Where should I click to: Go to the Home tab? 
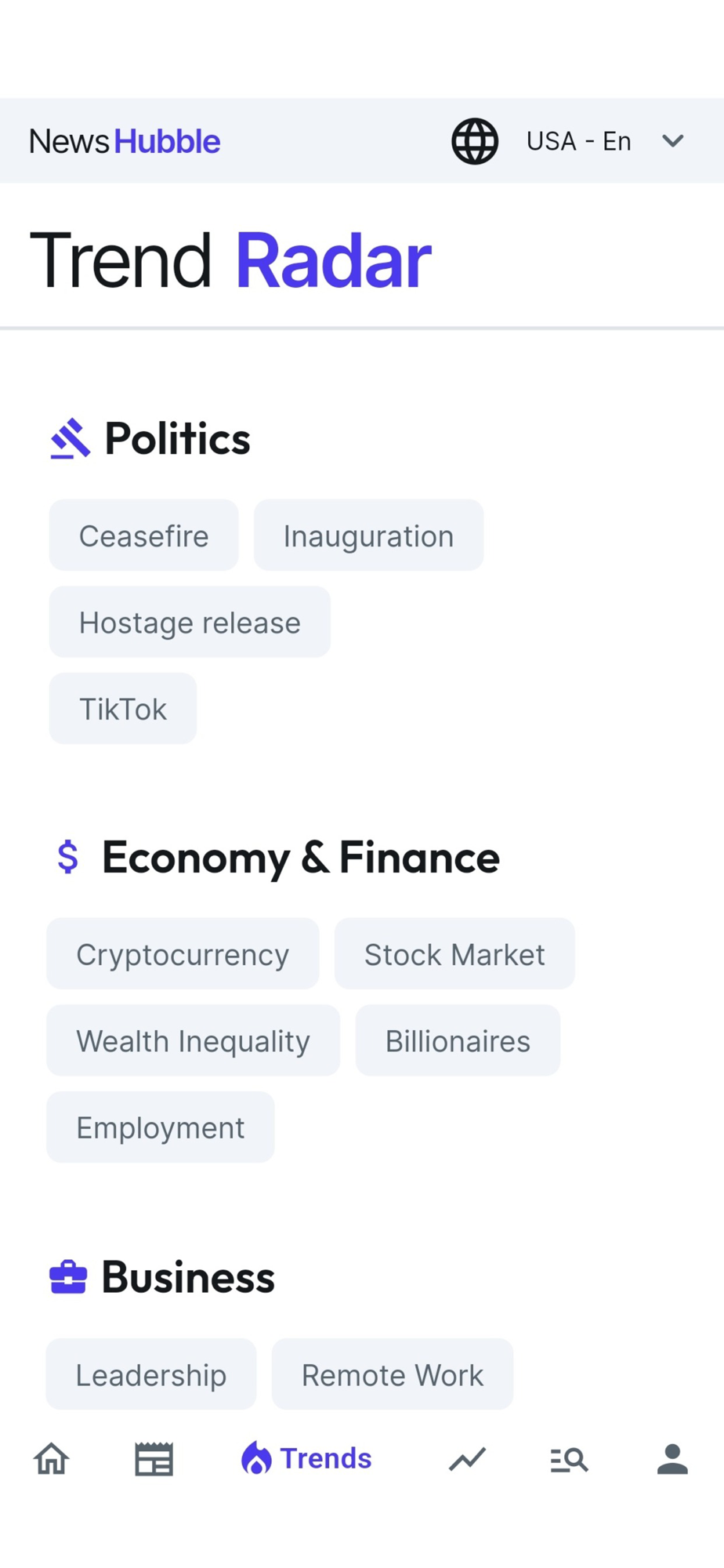(52, 1459)
